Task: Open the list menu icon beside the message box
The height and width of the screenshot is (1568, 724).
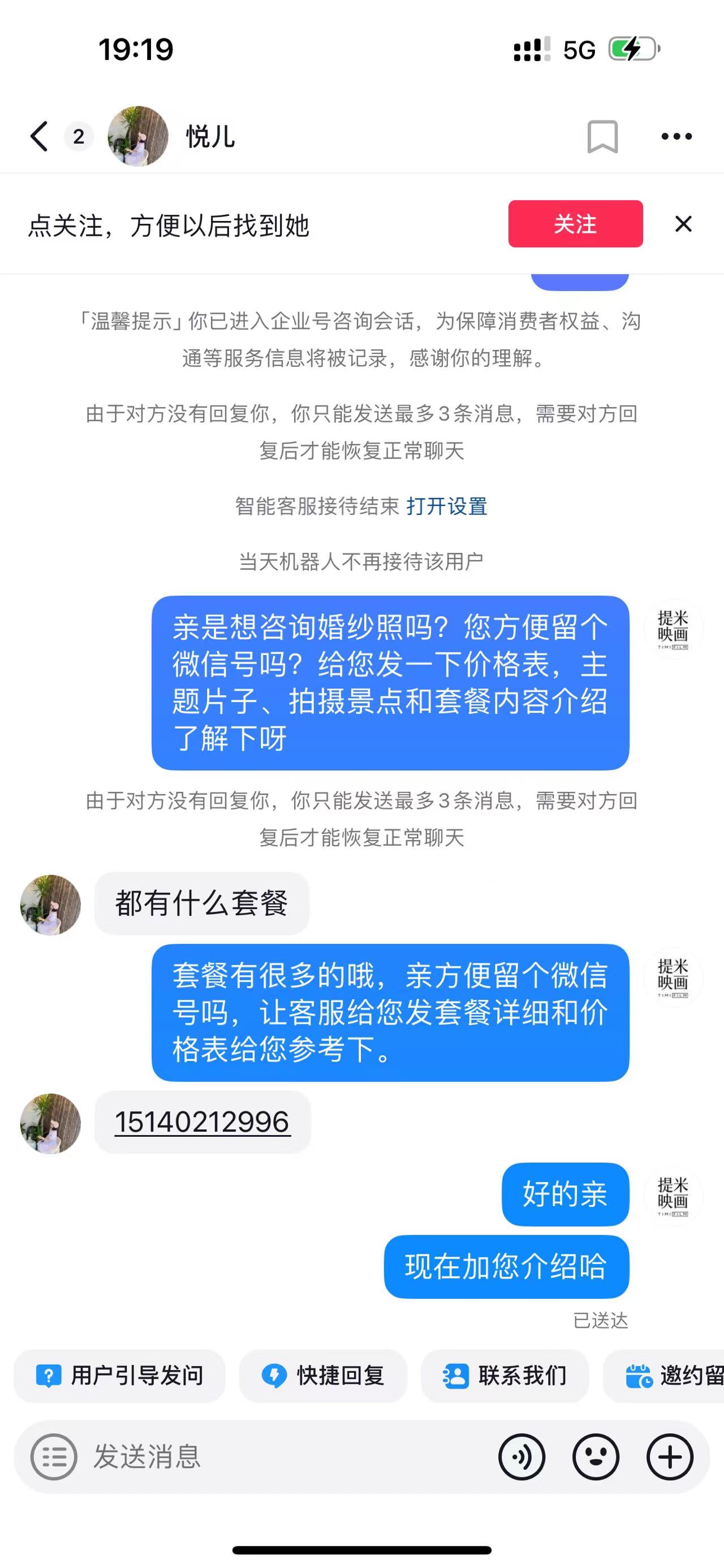Action: tap(54, 1457)
